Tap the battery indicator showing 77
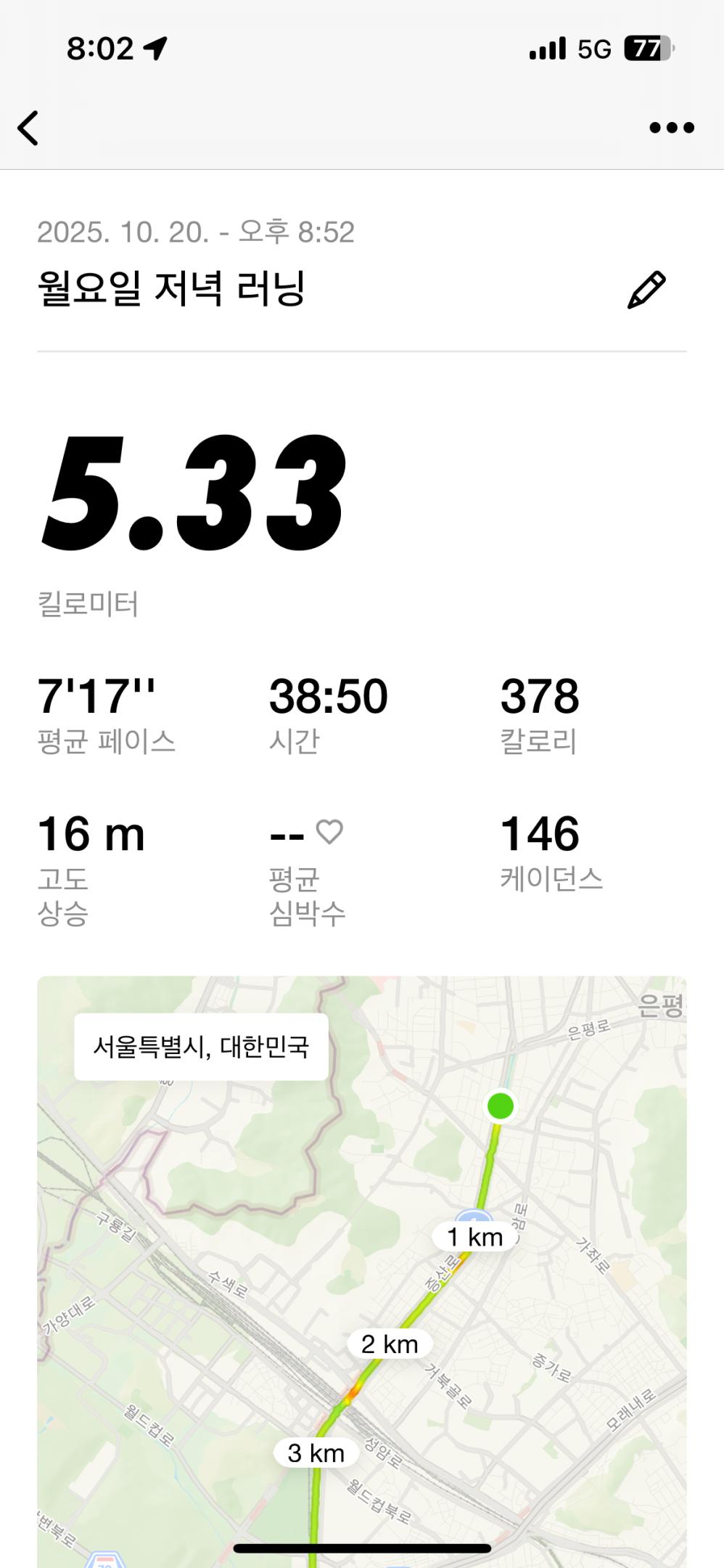 click(644, 46)
